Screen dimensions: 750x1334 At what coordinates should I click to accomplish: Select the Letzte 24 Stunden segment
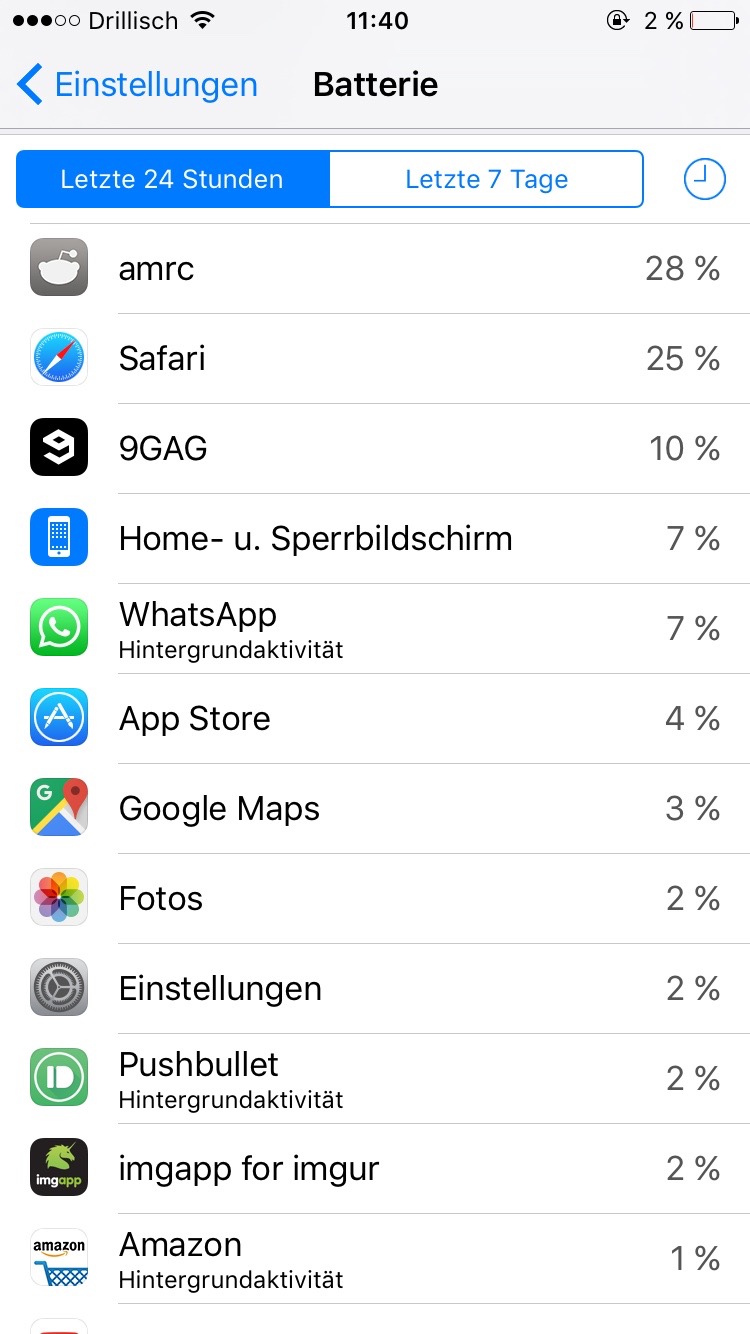(172, 180)
